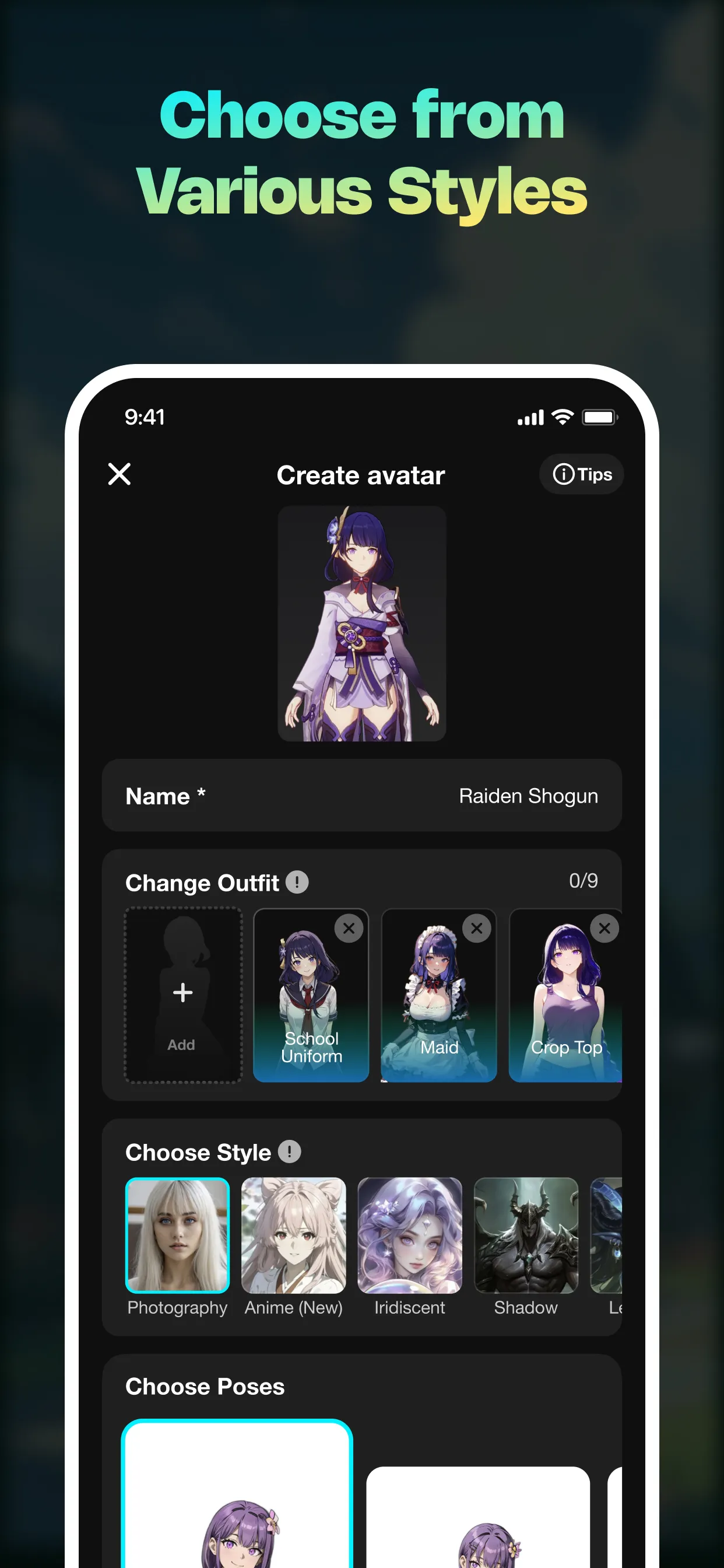Viewport: 724px width, 1568px height.
Task: Select the Photography style
Action: pyautogui.click(x=178, y=1235)
